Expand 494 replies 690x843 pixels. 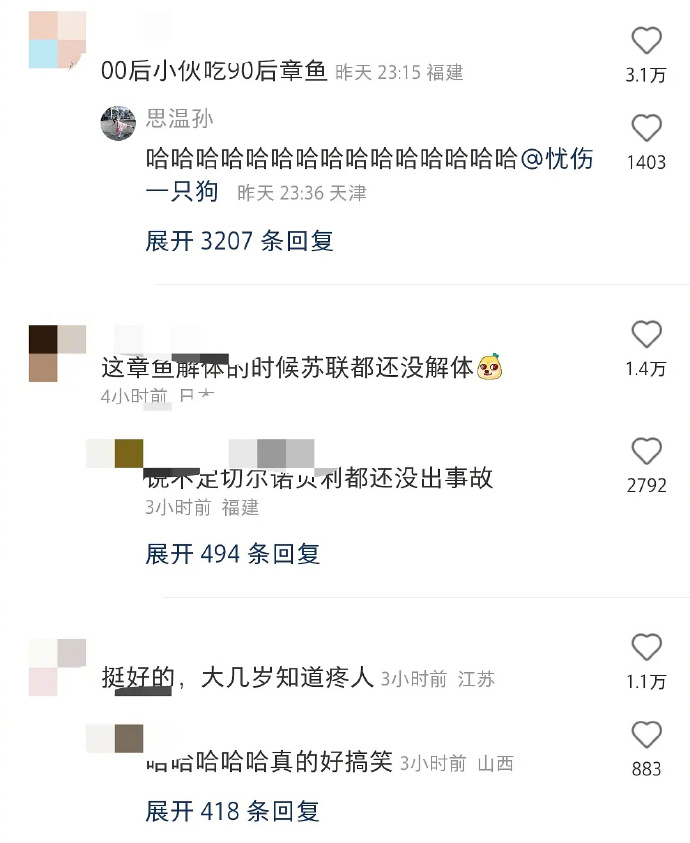coord(232,553)
